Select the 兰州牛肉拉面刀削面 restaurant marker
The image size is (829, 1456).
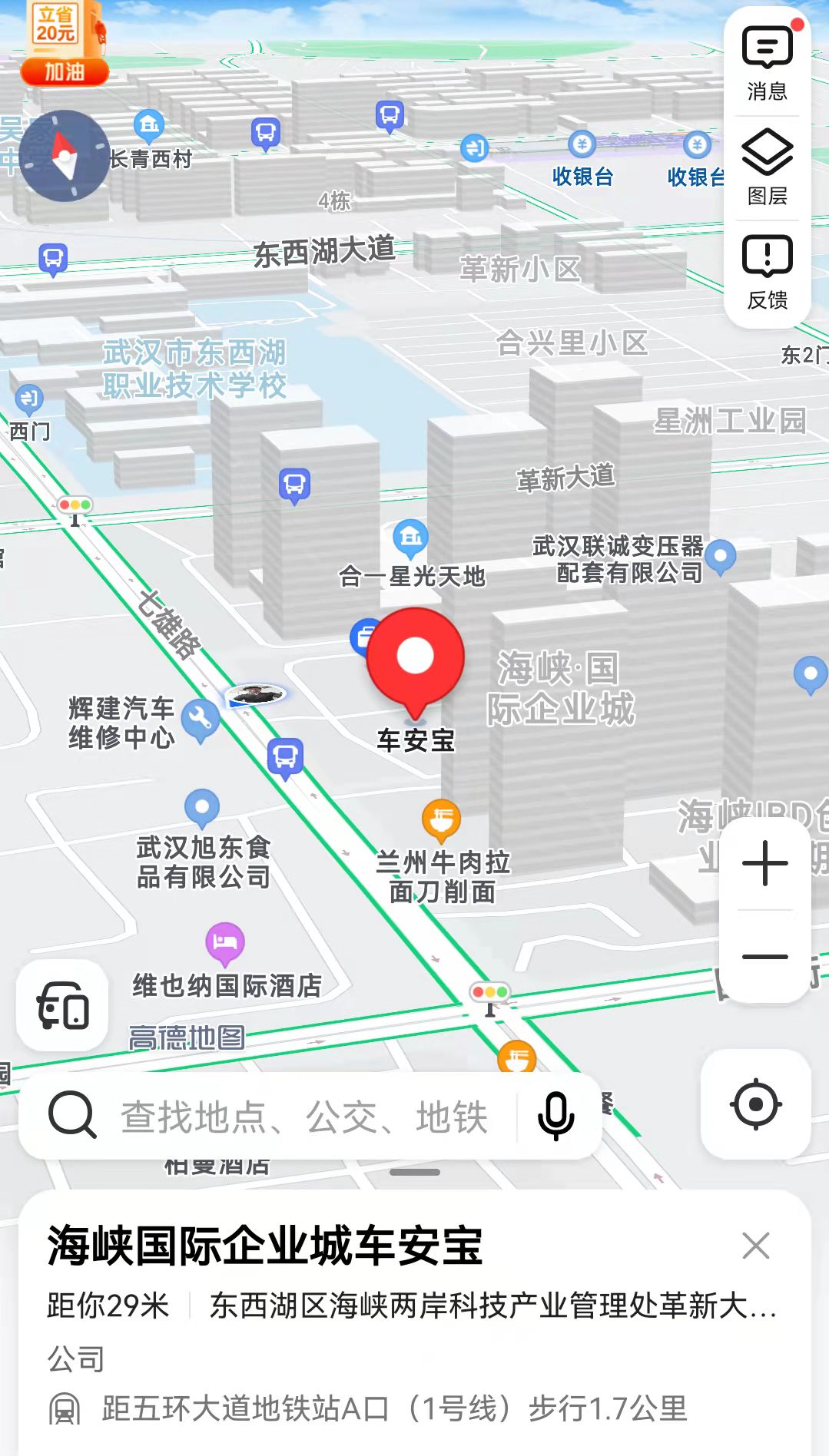click(x=441, y=820)
